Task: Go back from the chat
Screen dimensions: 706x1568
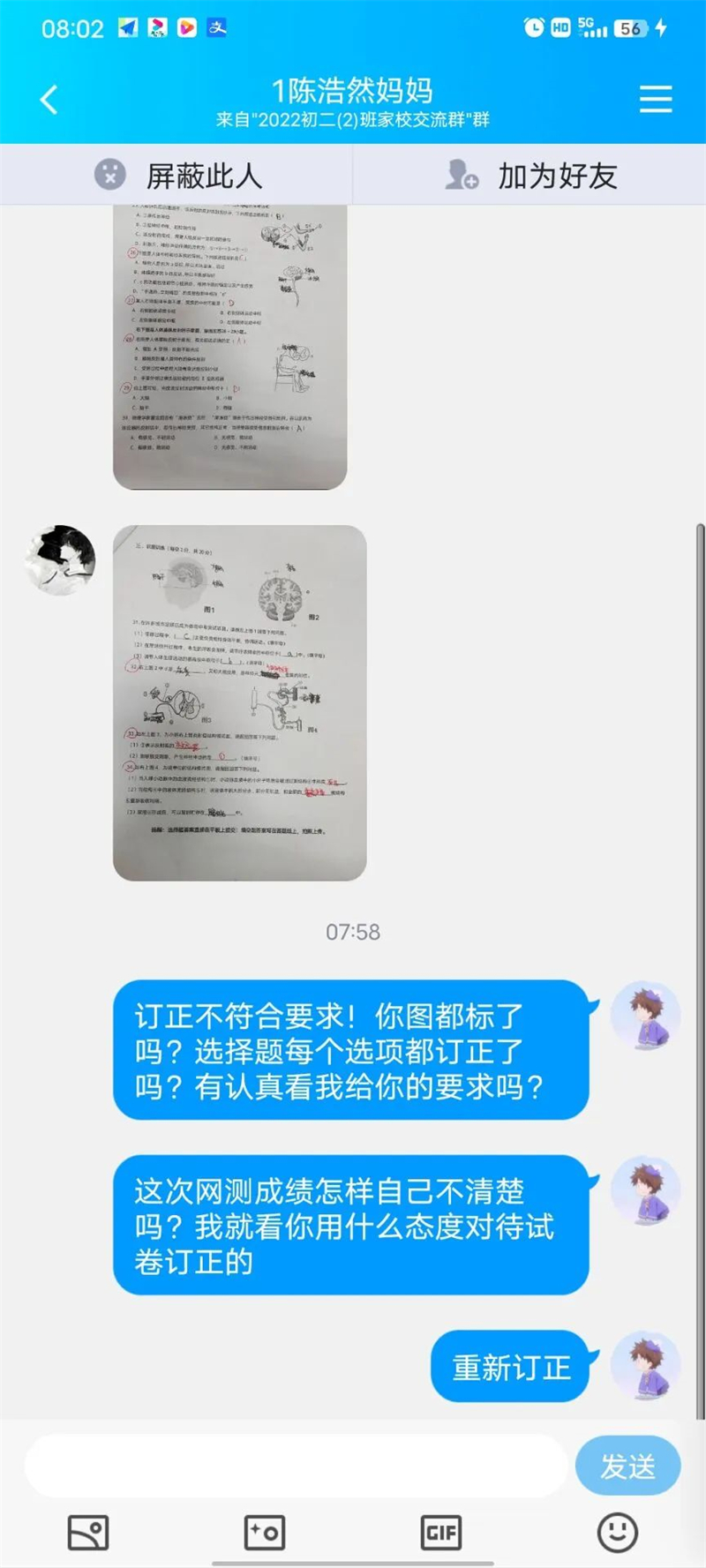Action: [49, 99]
